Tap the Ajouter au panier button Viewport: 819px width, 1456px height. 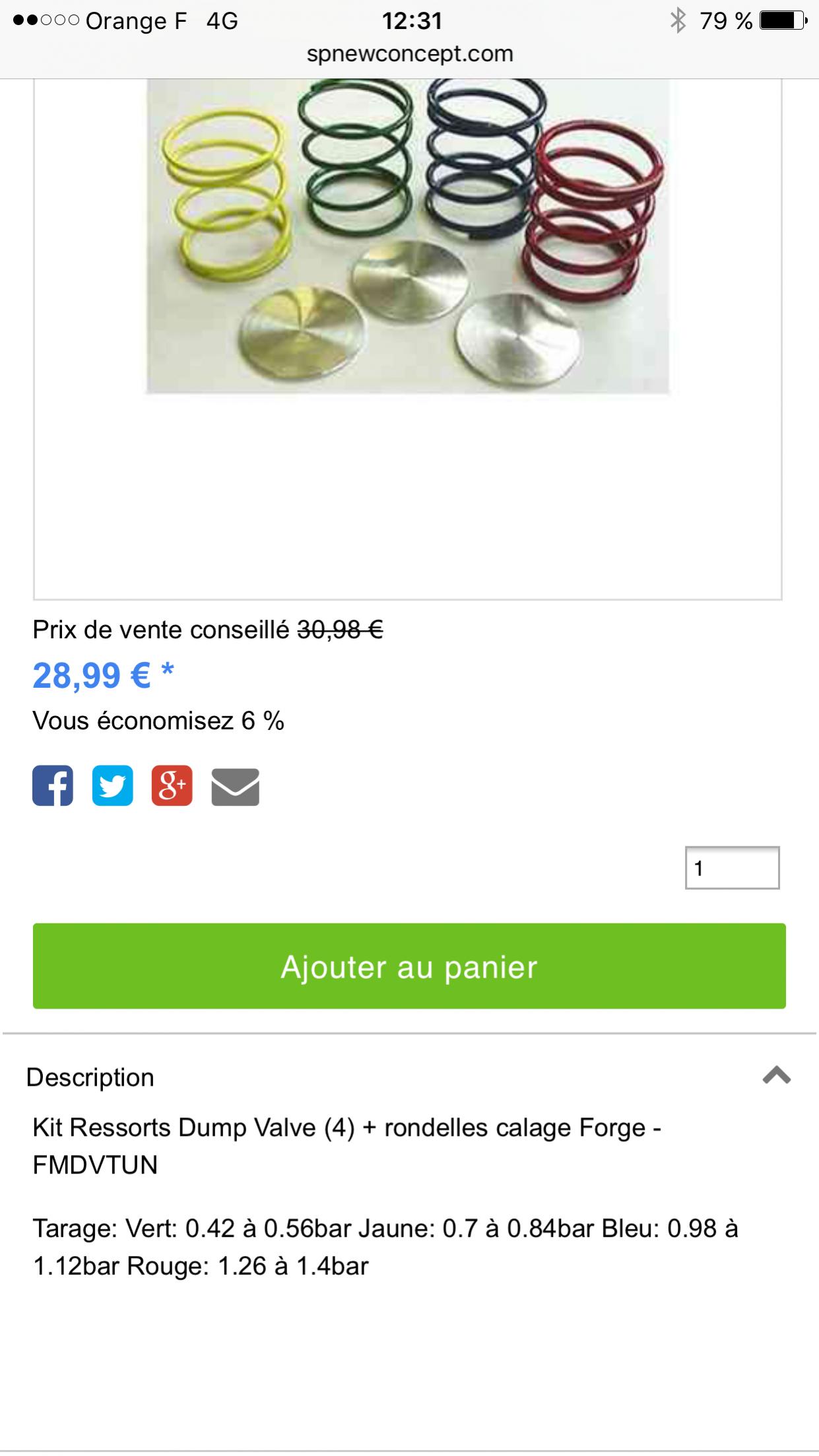click(409, 966)
